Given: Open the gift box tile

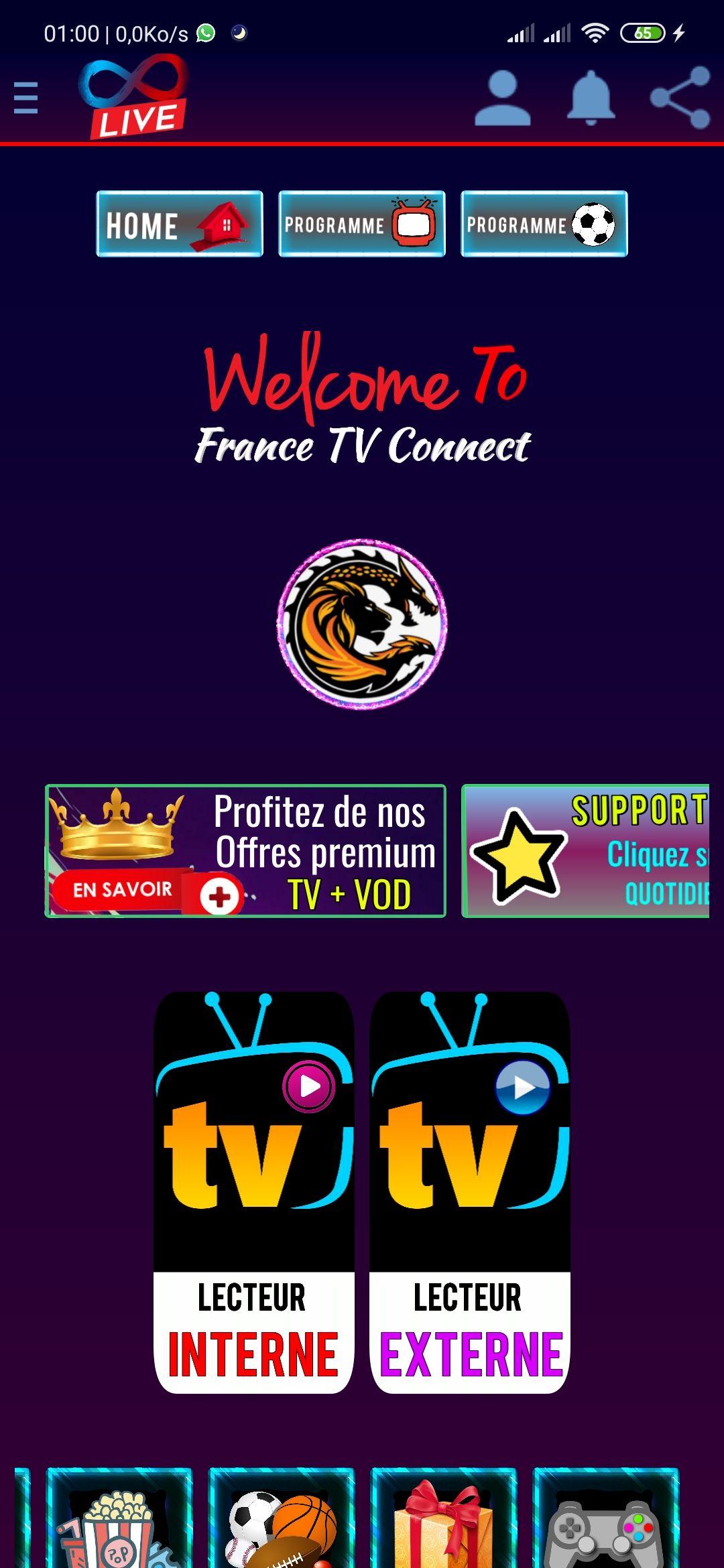Looking at the screenshot, I should [444, 1520].
